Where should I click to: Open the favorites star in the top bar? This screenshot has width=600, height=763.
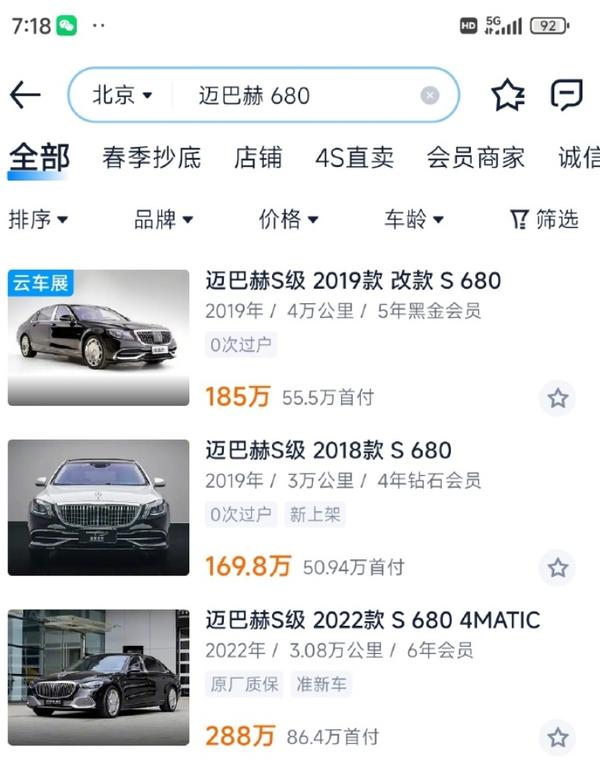(x=508, y=95)
